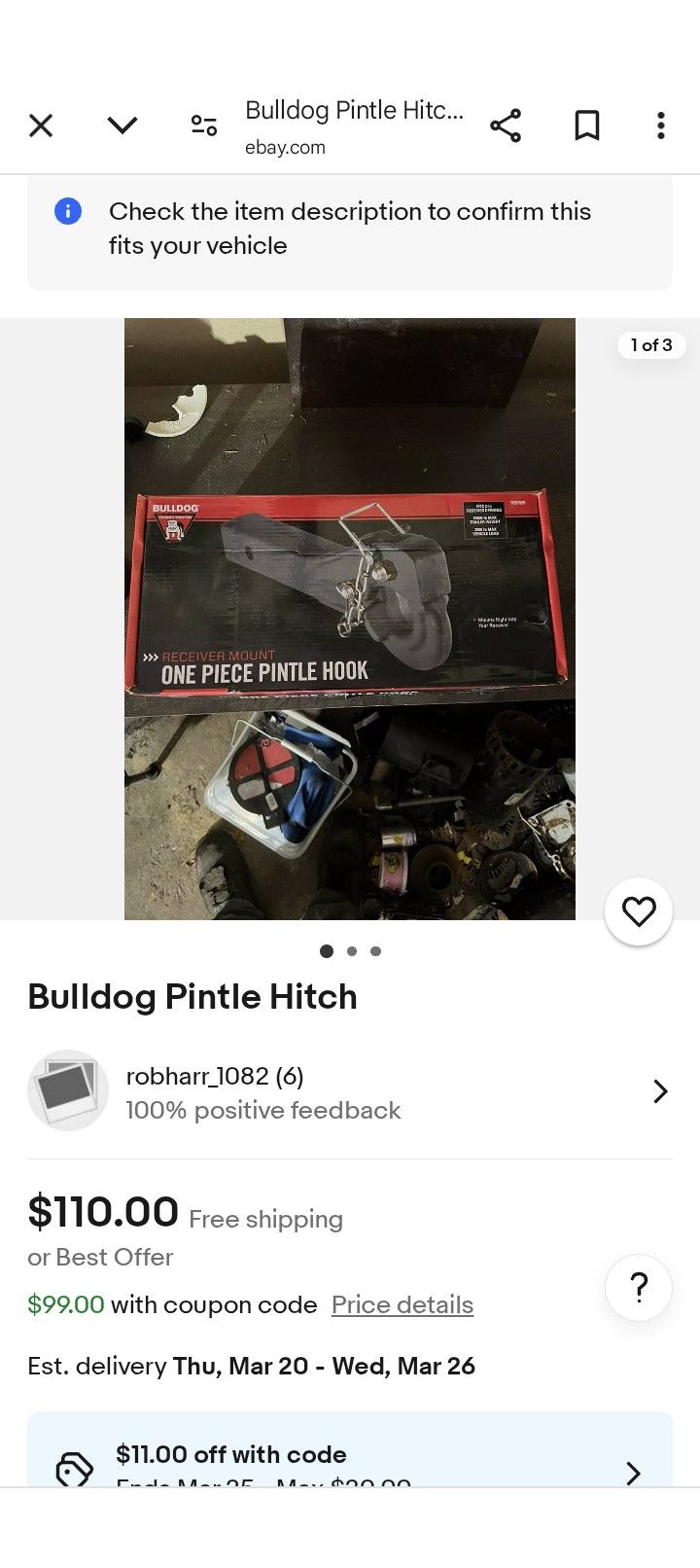Add item to watchlist with heart
Image resolution: width=700 pixels, height=1568 pixels.
coord(639,911)
